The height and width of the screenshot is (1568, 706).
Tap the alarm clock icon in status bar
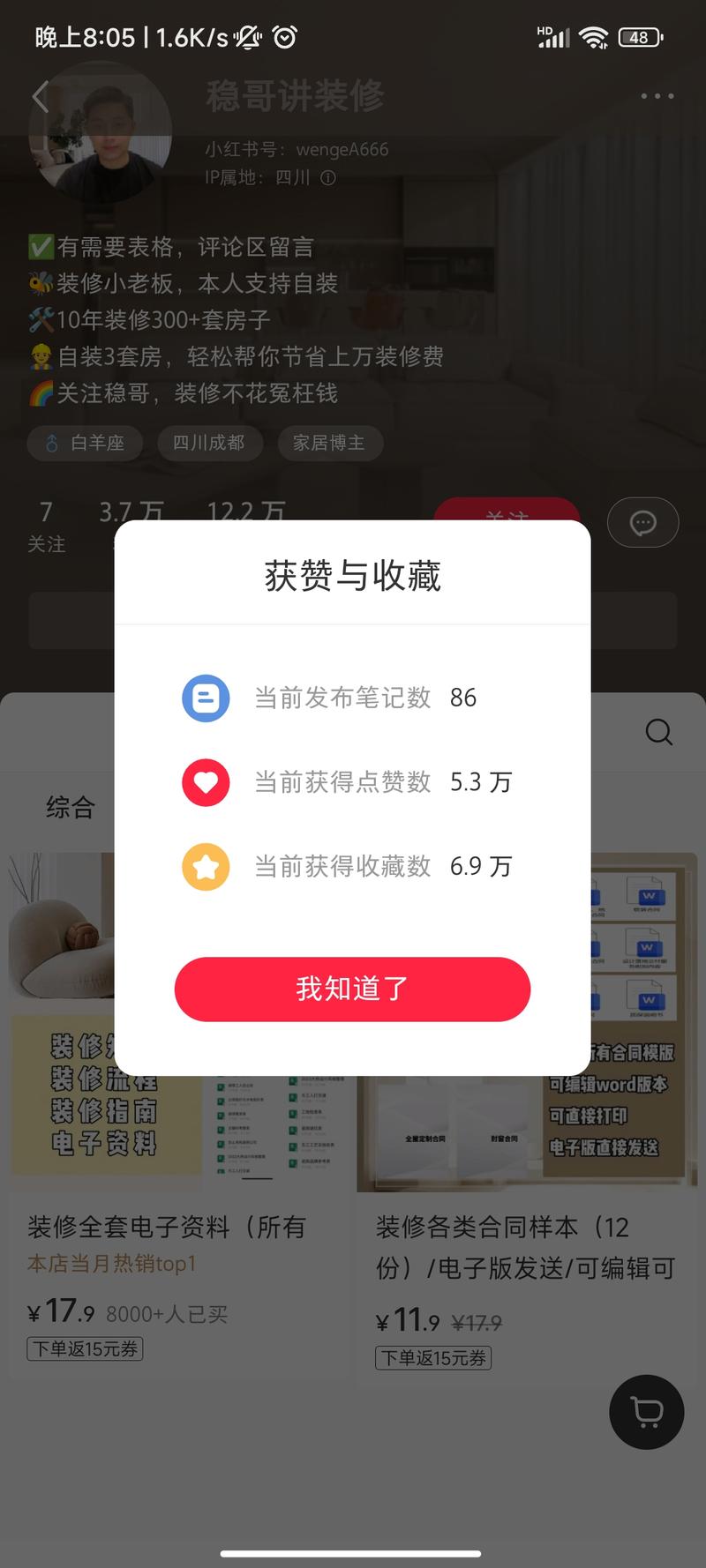tap(284, 37)
